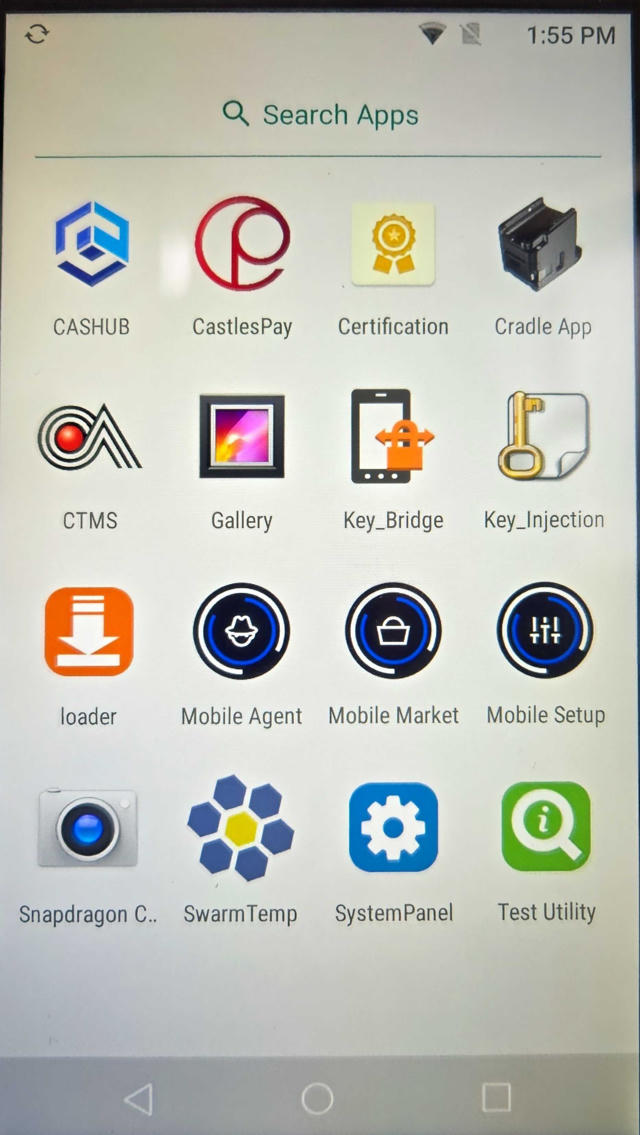Open Mobile Setup
This screenshot has width=640, height=1135.
pyautogui.click(x=545, y=632)
